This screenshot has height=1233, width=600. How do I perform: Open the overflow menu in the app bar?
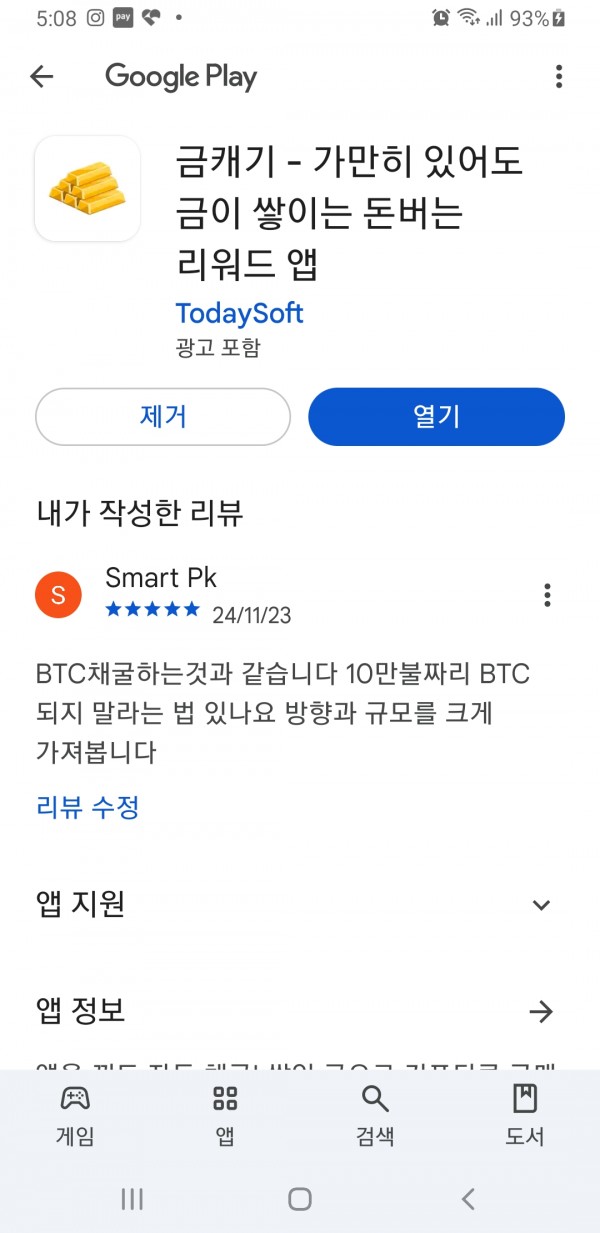[x=559, y=77]
